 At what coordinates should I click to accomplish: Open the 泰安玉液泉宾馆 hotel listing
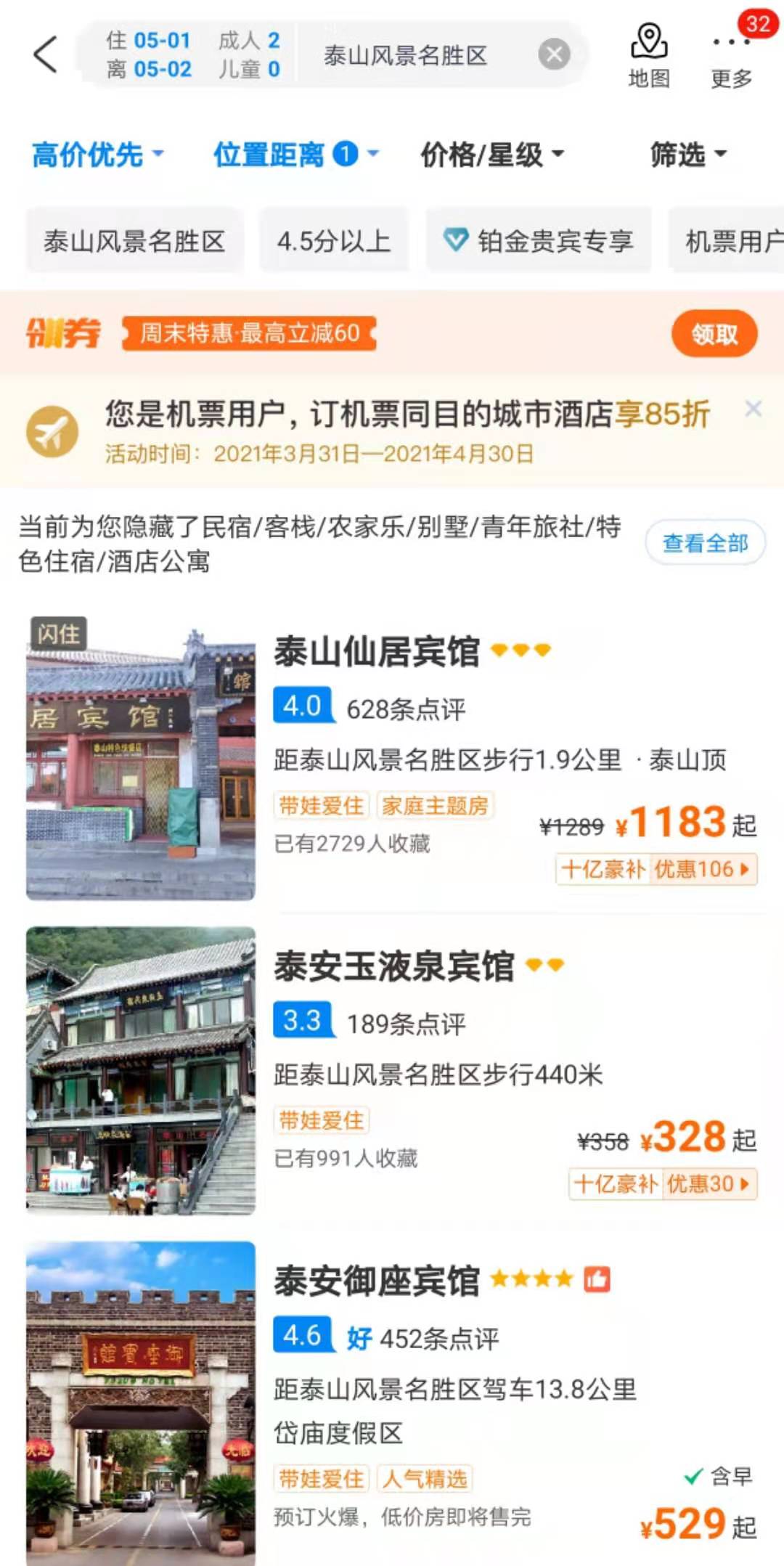(393, 966)
